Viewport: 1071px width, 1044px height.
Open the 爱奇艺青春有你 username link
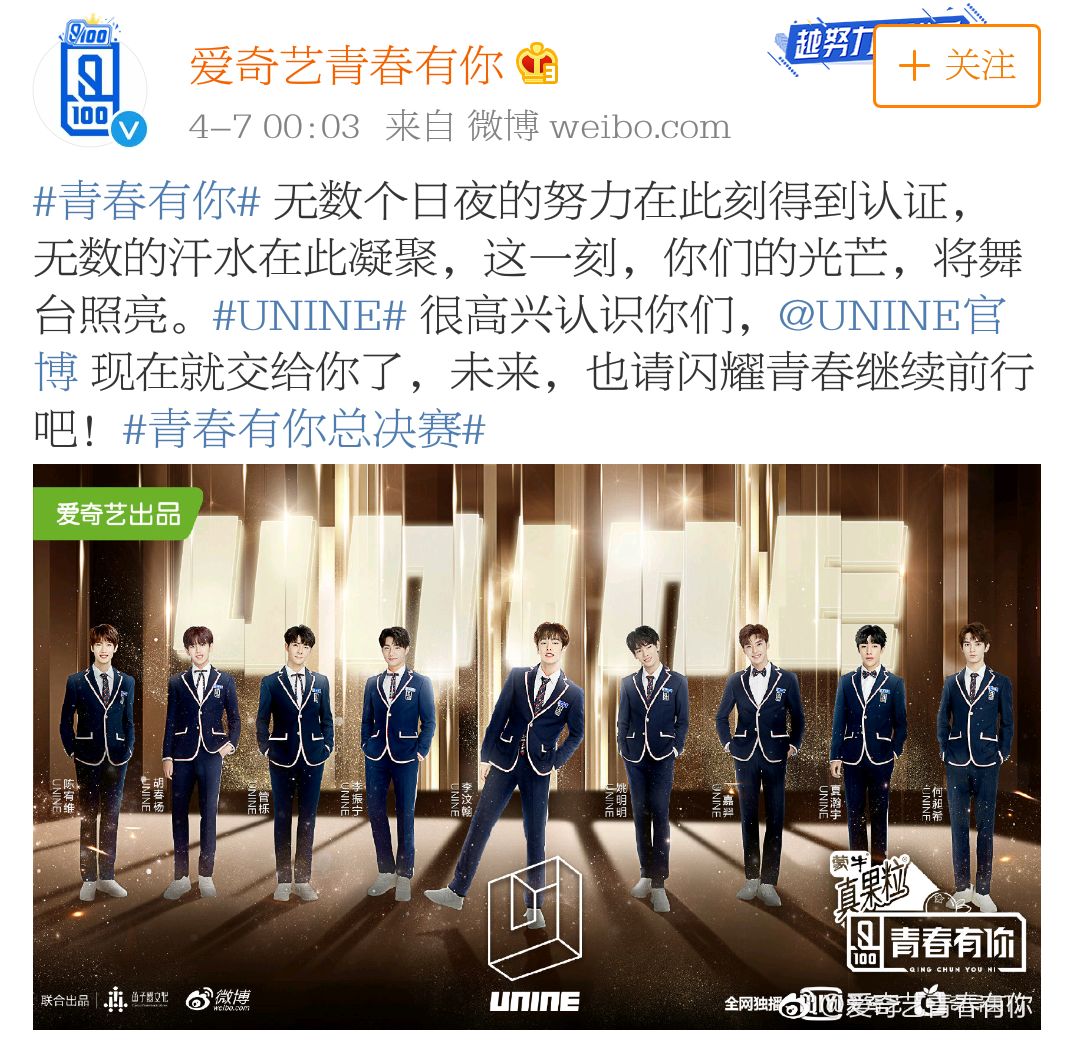346,66
